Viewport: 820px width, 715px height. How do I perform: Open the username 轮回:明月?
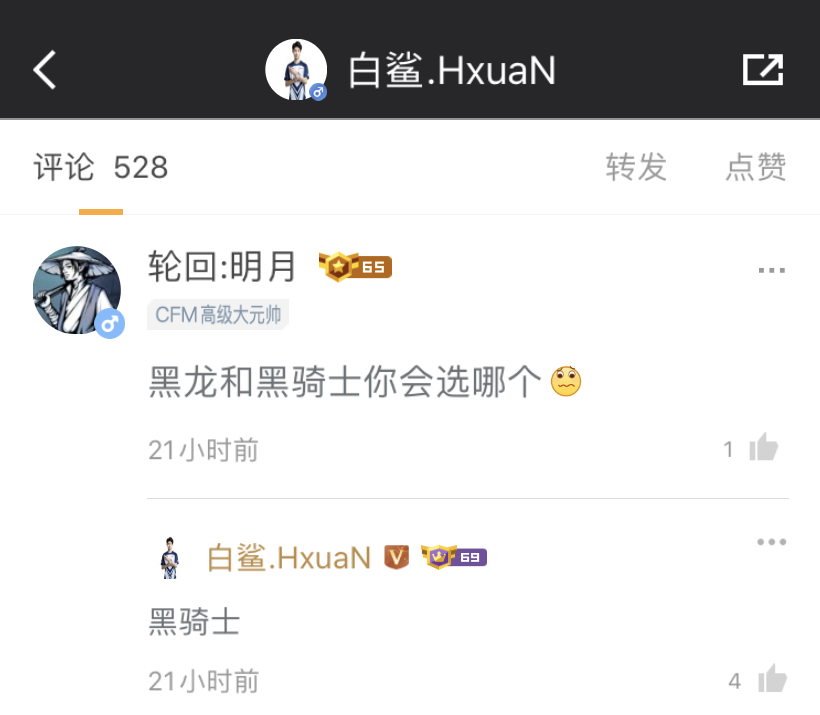coord(223,267)
